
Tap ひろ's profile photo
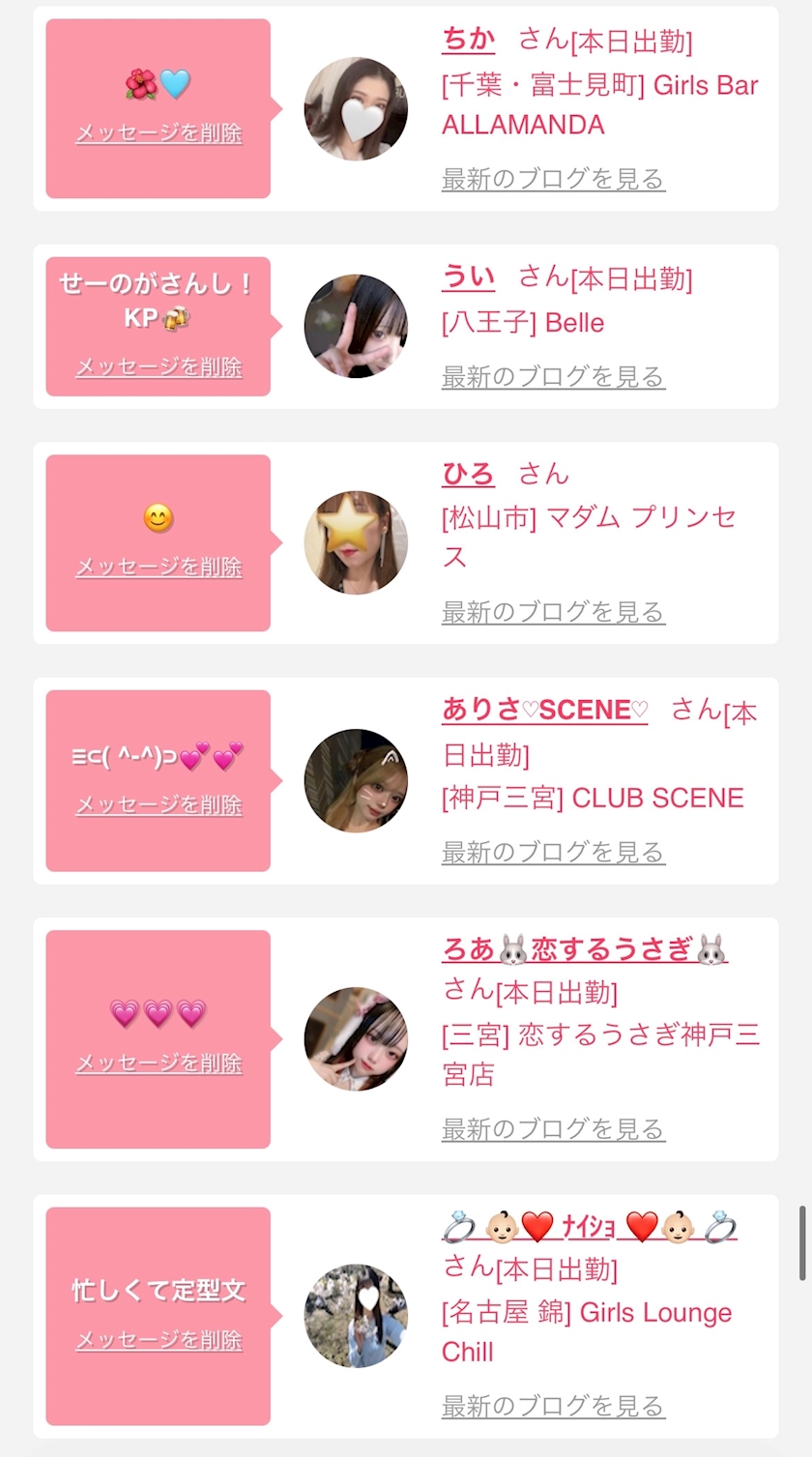(356, 542)
